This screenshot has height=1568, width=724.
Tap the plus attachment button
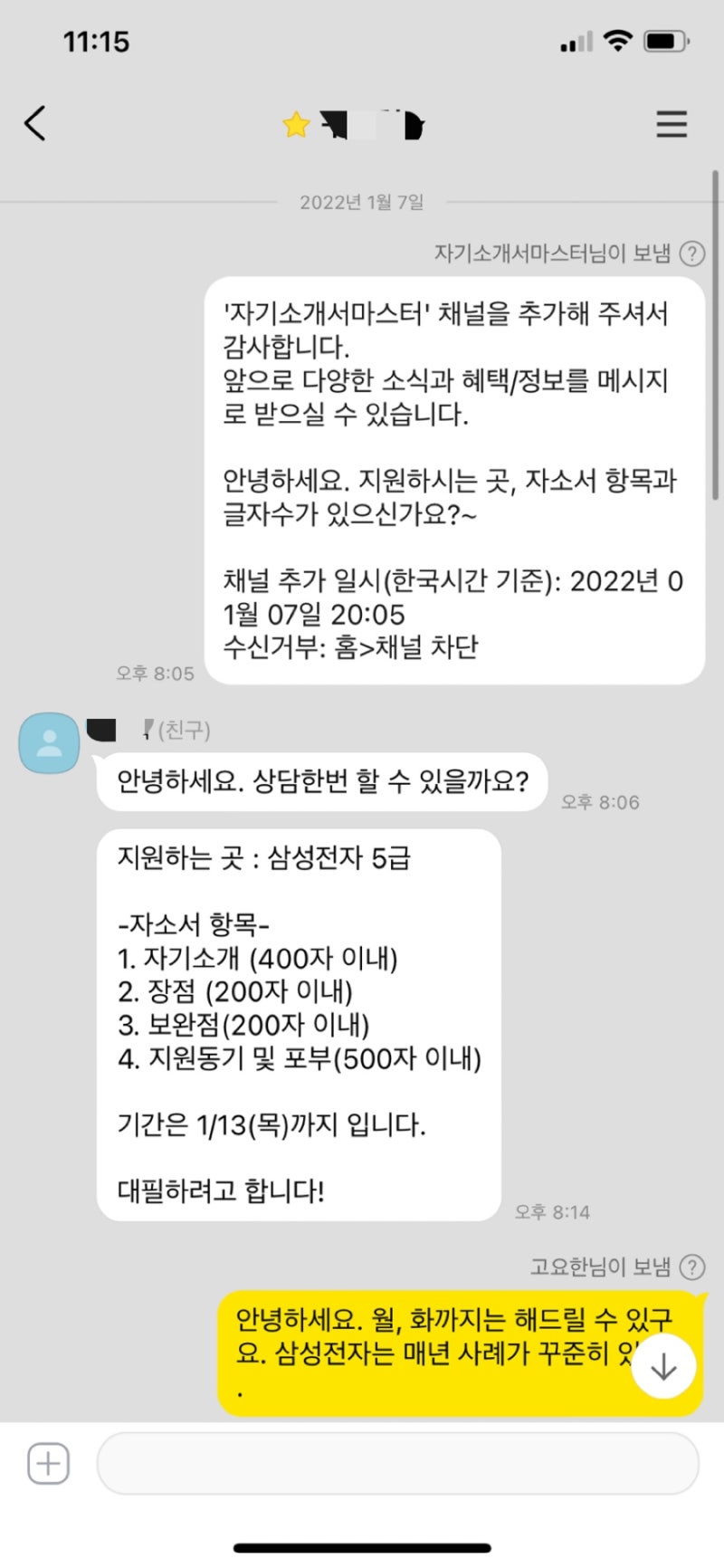(x=48, y=1464)
